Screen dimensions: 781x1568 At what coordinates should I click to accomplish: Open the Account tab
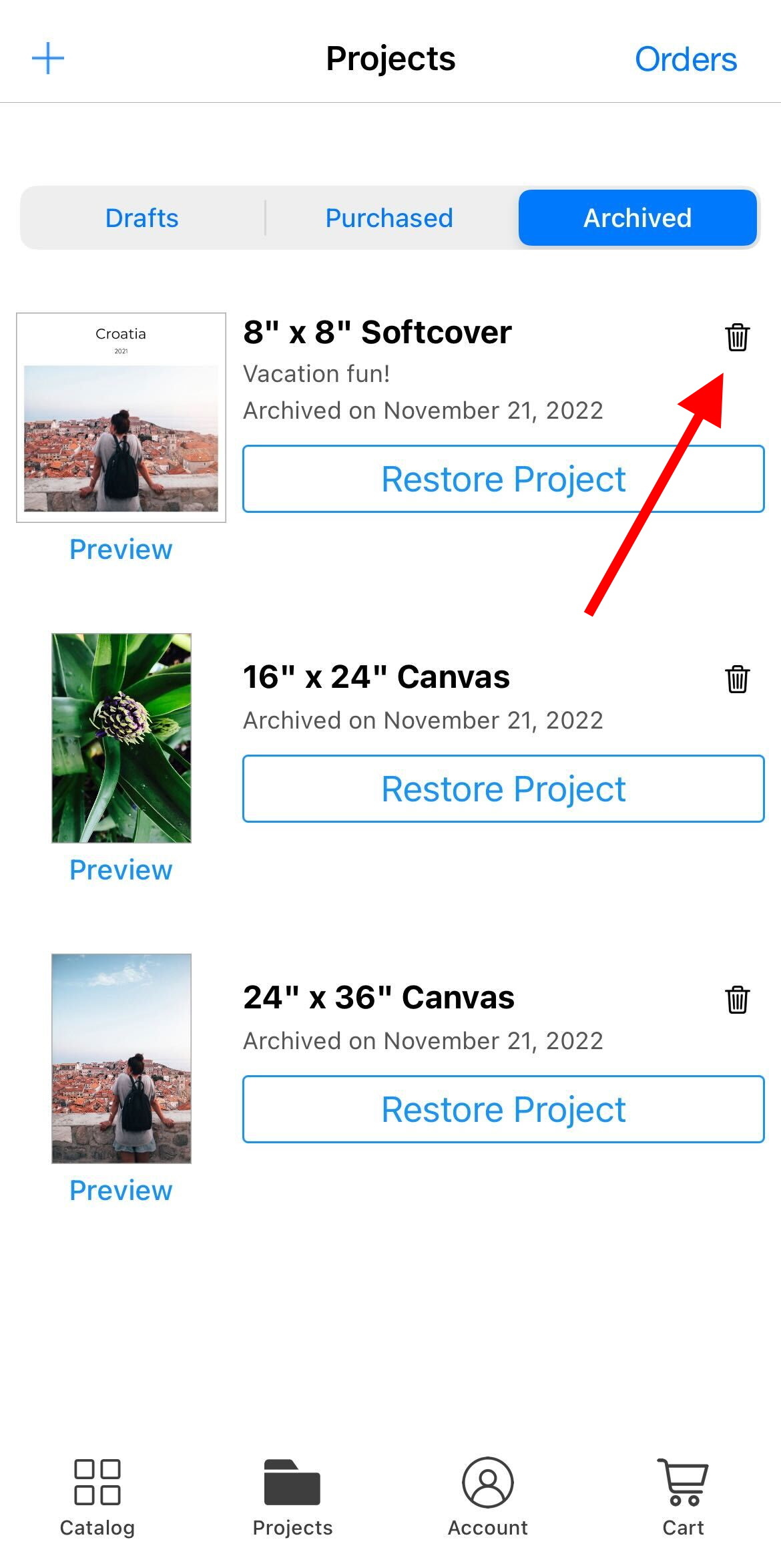[488, 1496]
